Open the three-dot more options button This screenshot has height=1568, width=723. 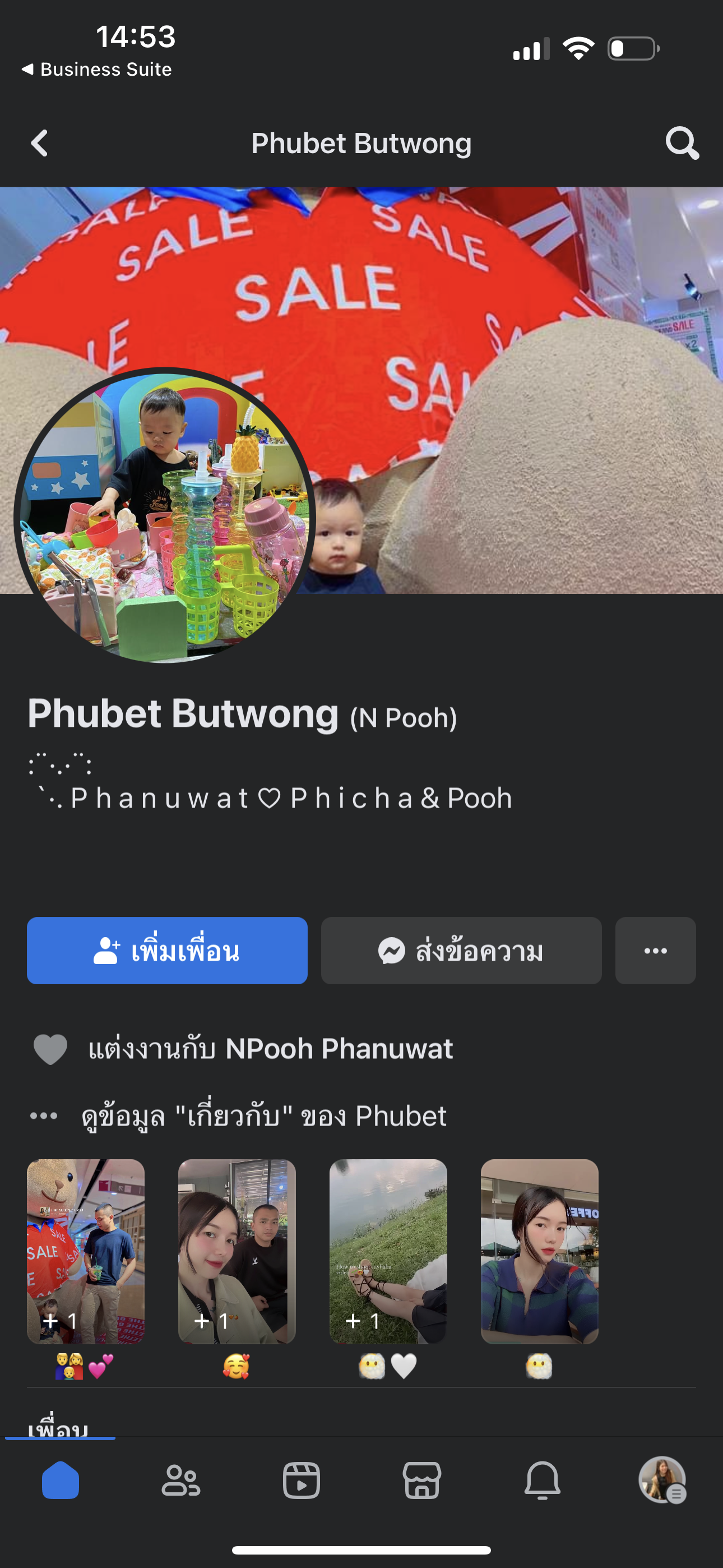655,951
